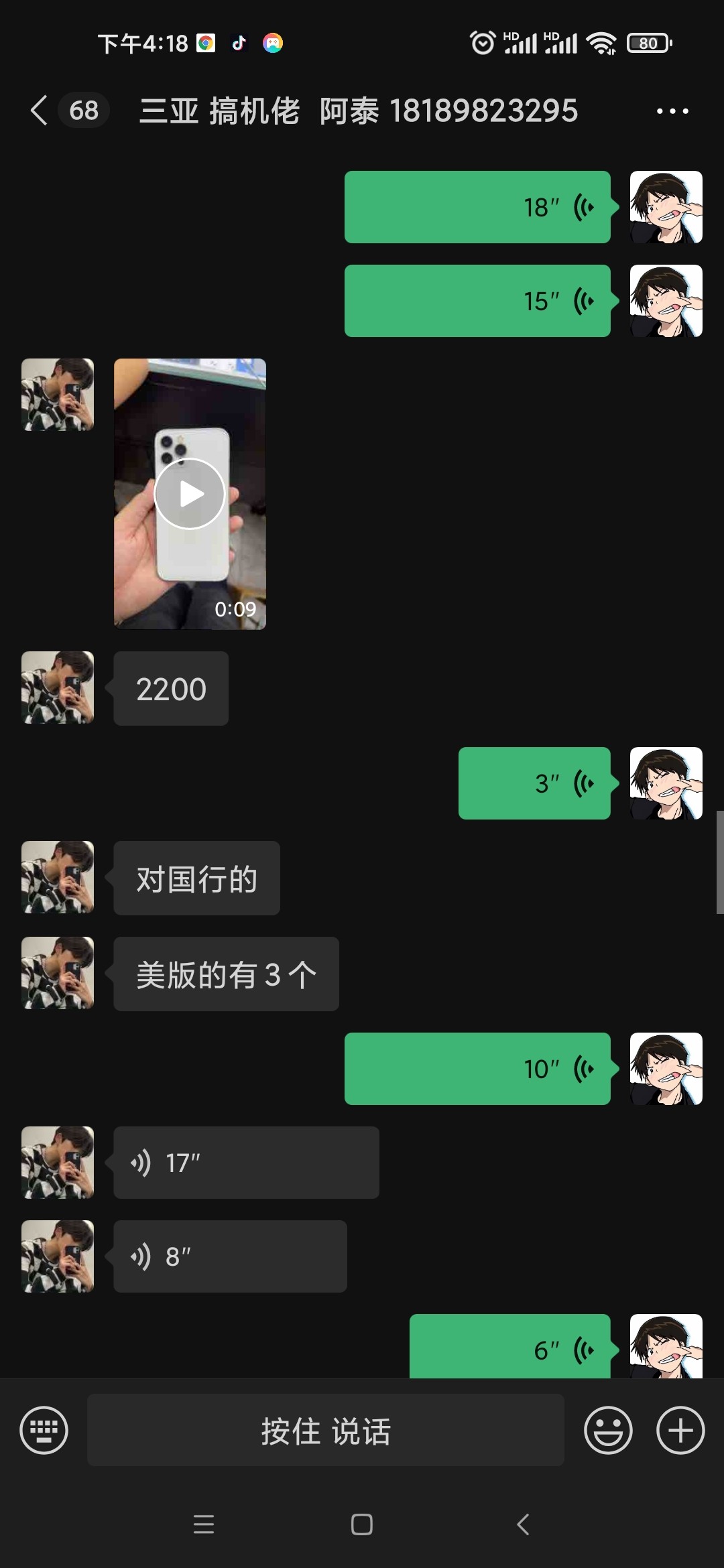Play the received 8-second voice message
Screen dimensions: 724x1568
click(x=230, y=1256)
